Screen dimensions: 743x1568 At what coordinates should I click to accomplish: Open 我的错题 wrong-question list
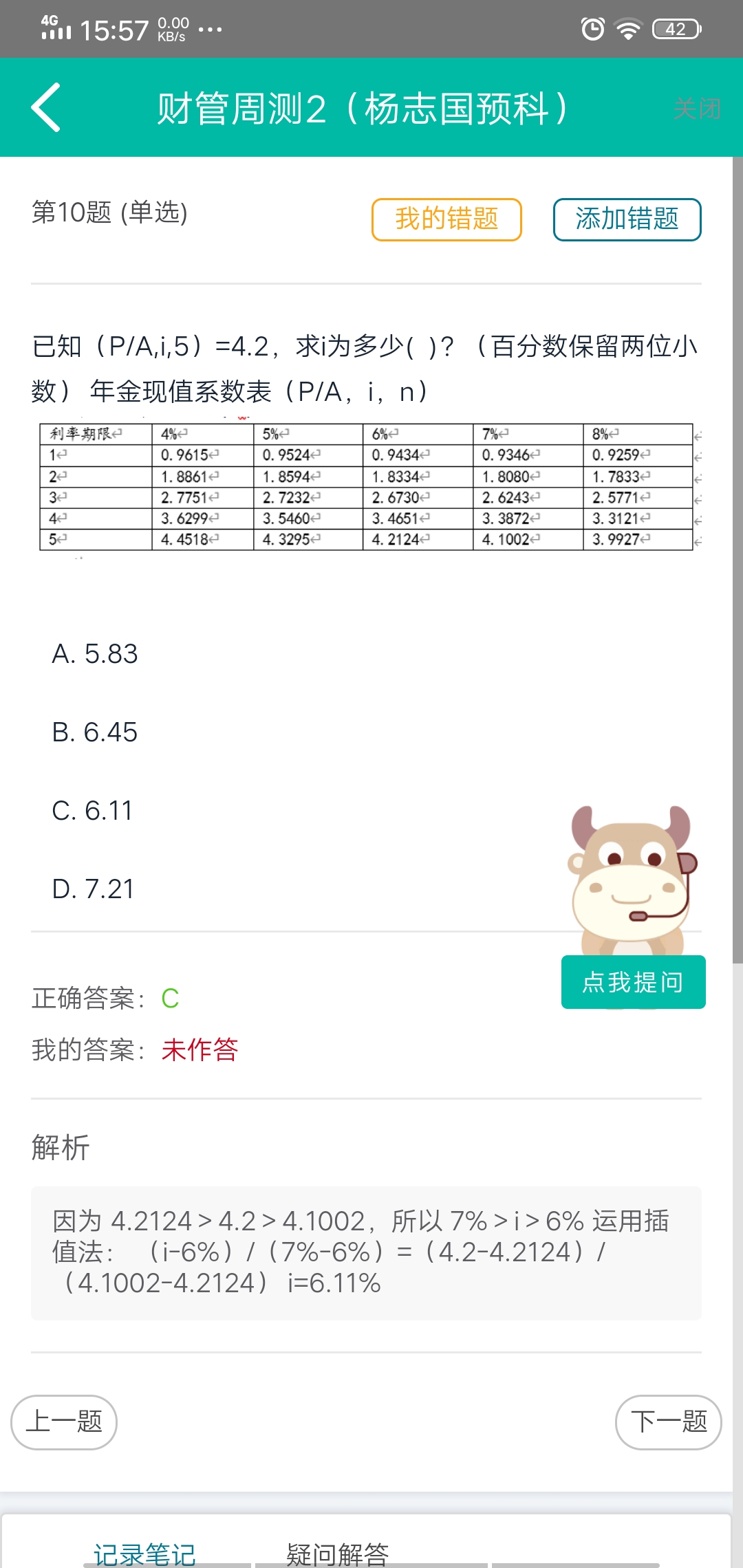click(446, 219)
